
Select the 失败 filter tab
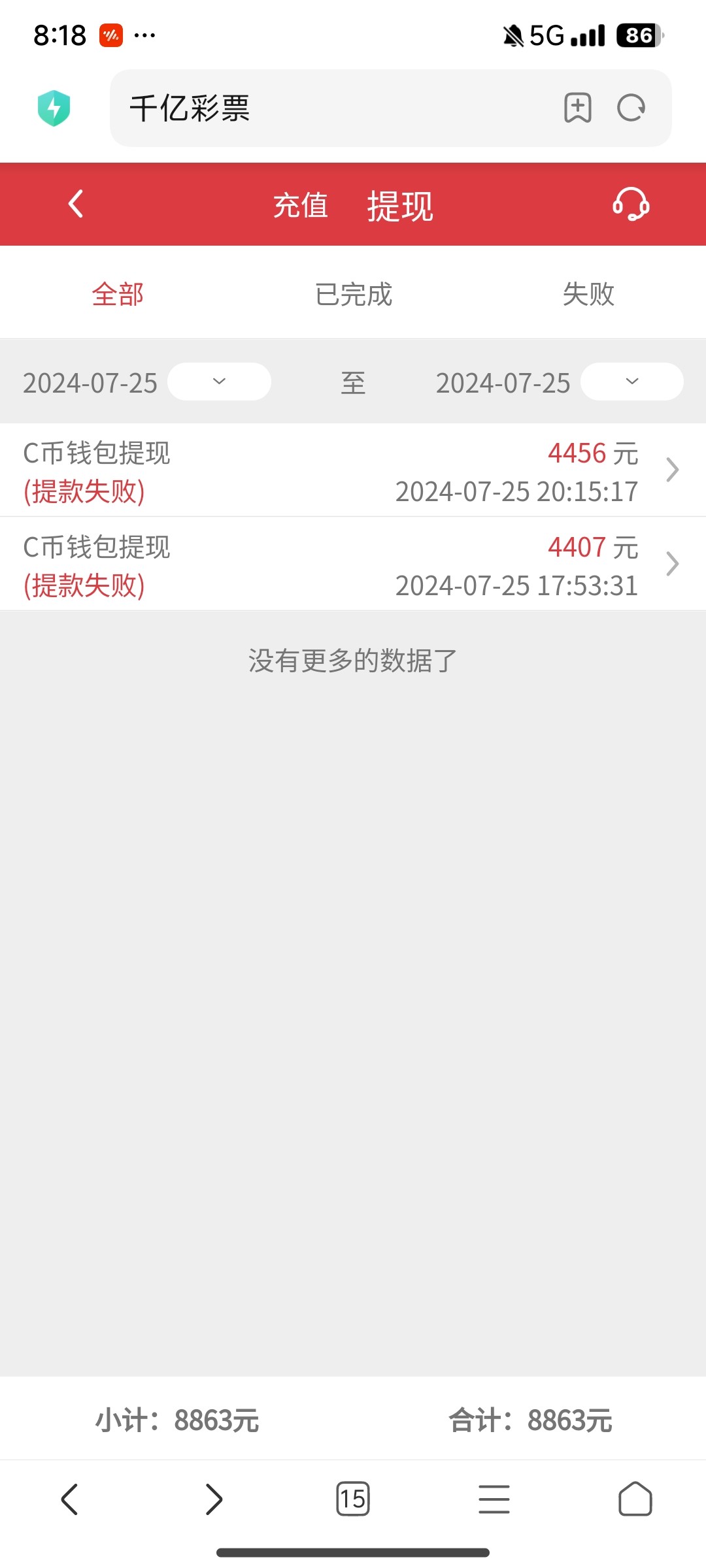(588, 295)
